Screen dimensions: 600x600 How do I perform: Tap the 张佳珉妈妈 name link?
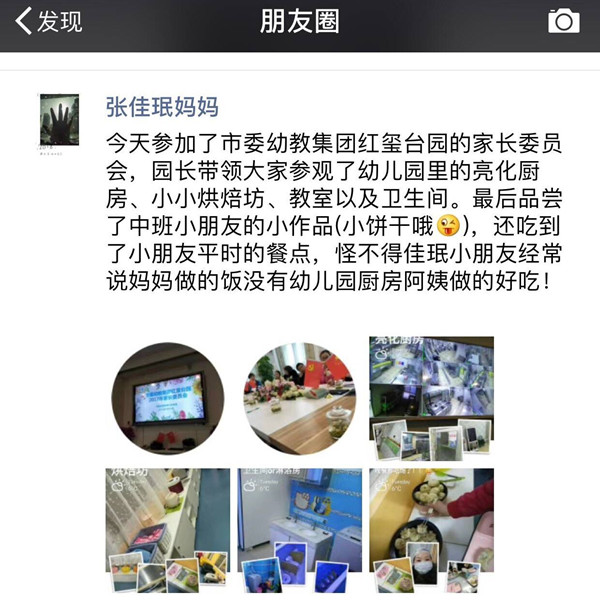tap(162, 106)
